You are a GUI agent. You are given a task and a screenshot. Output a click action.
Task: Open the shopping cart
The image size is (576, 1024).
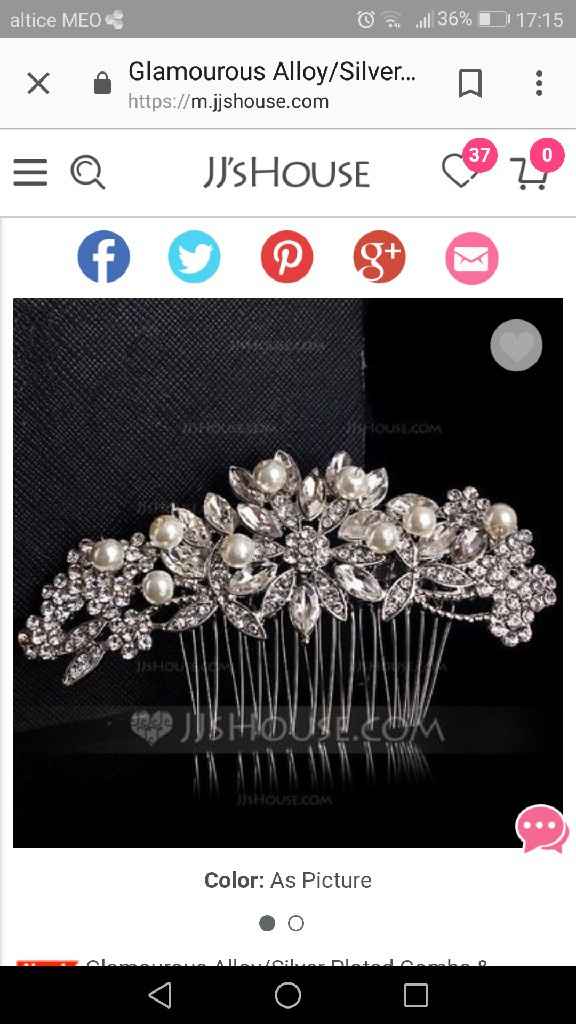[x=536, y=167]
